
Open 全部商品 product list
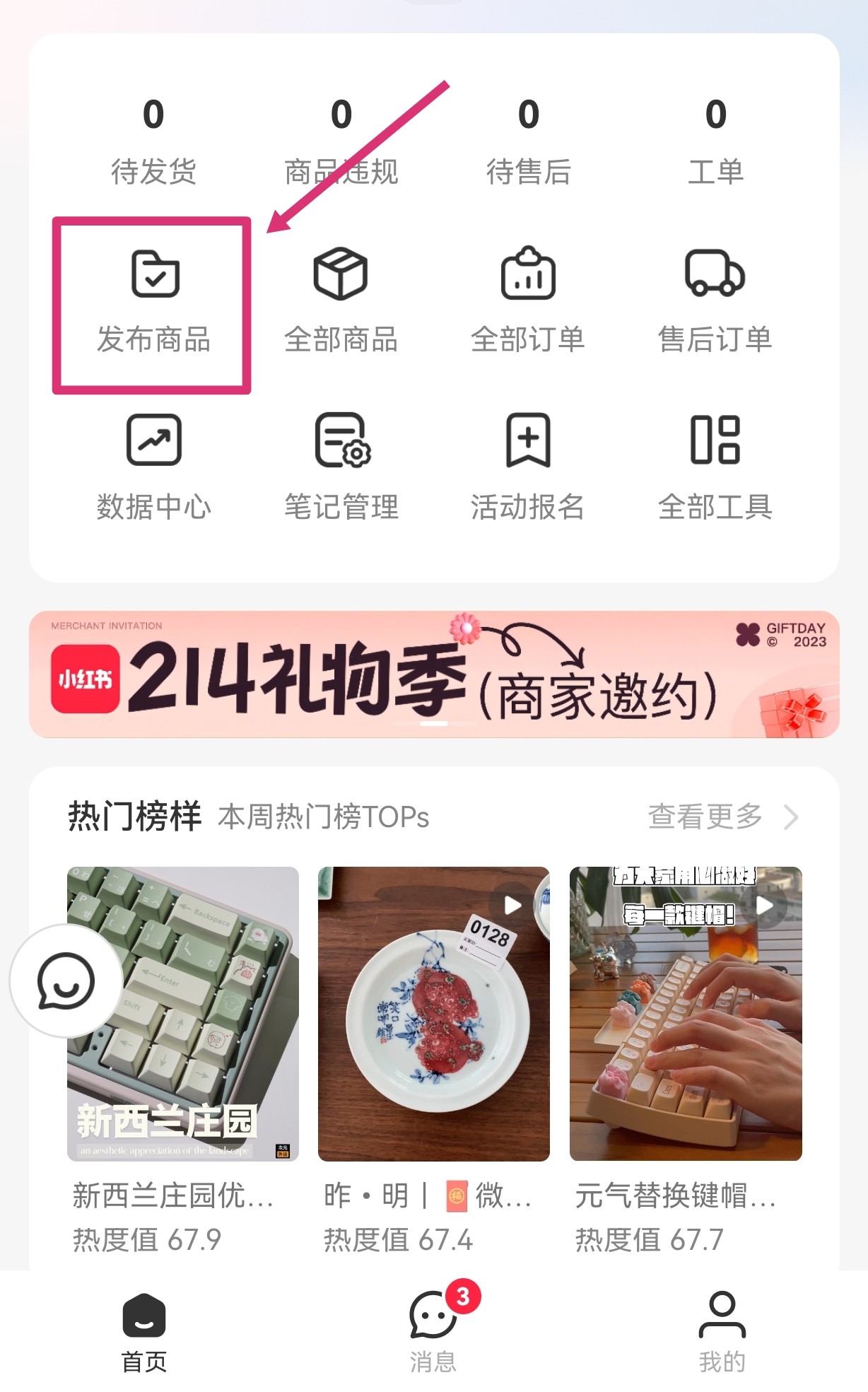tap(341, 302)
